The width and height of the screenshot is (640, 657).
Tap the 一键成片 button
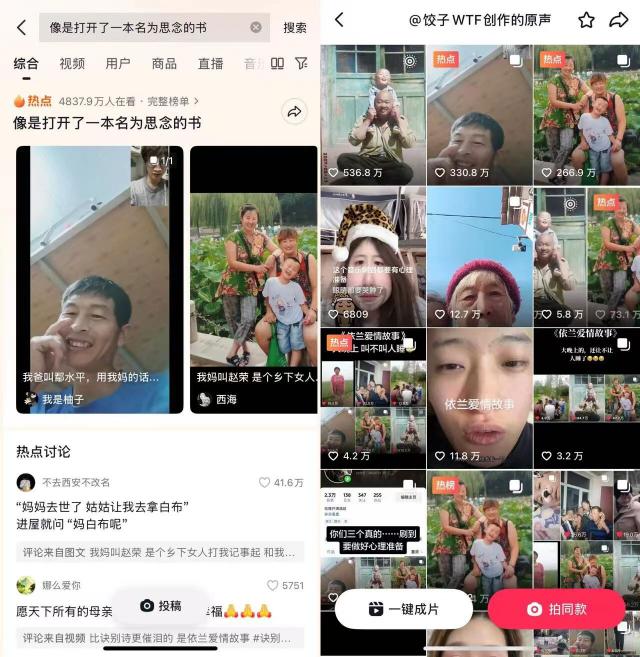click(x=403, y=609)
